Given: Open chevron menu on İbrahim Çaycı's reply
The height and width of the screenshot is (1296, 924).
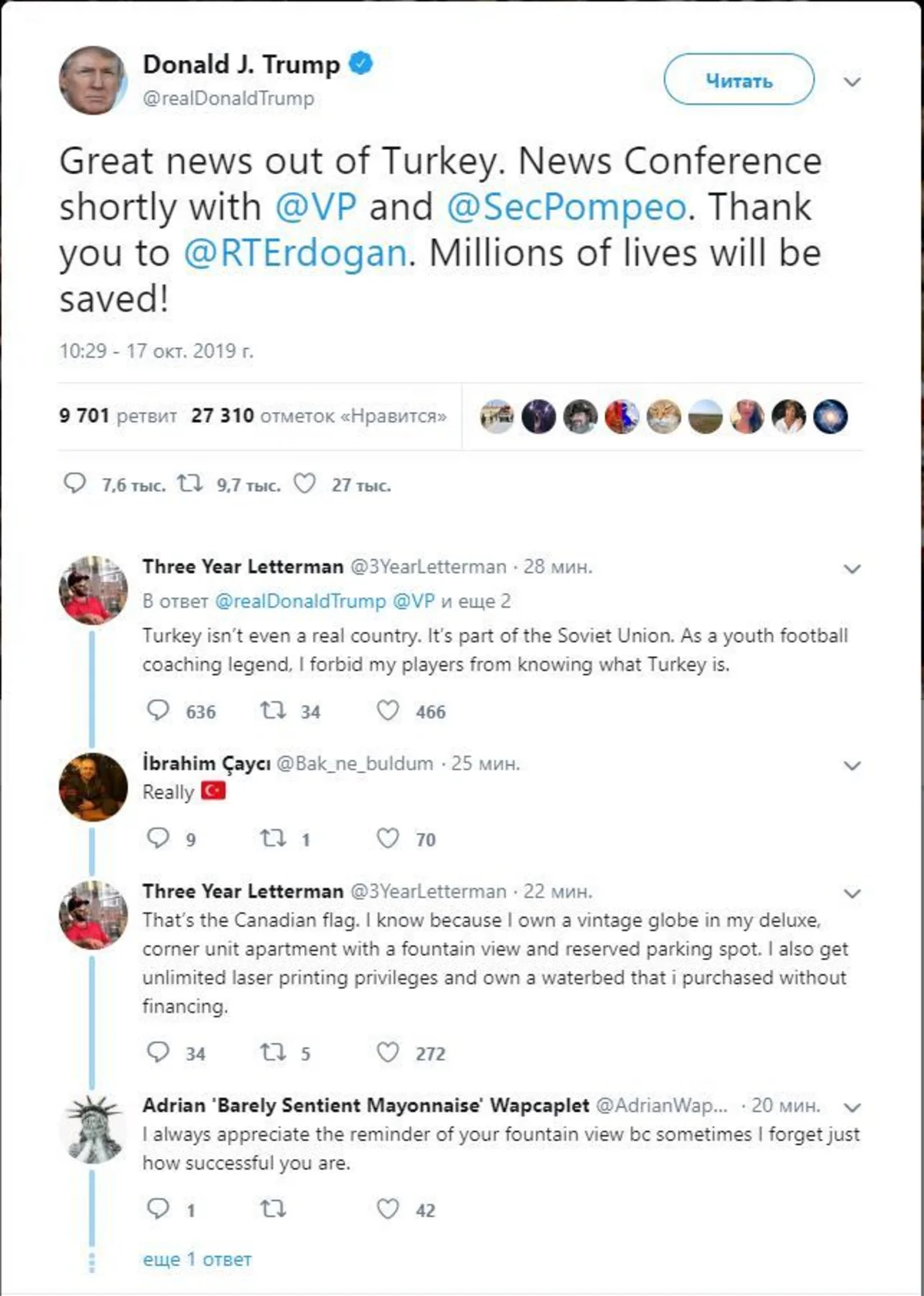Looking at the screenshot, I should pos(852,765).
